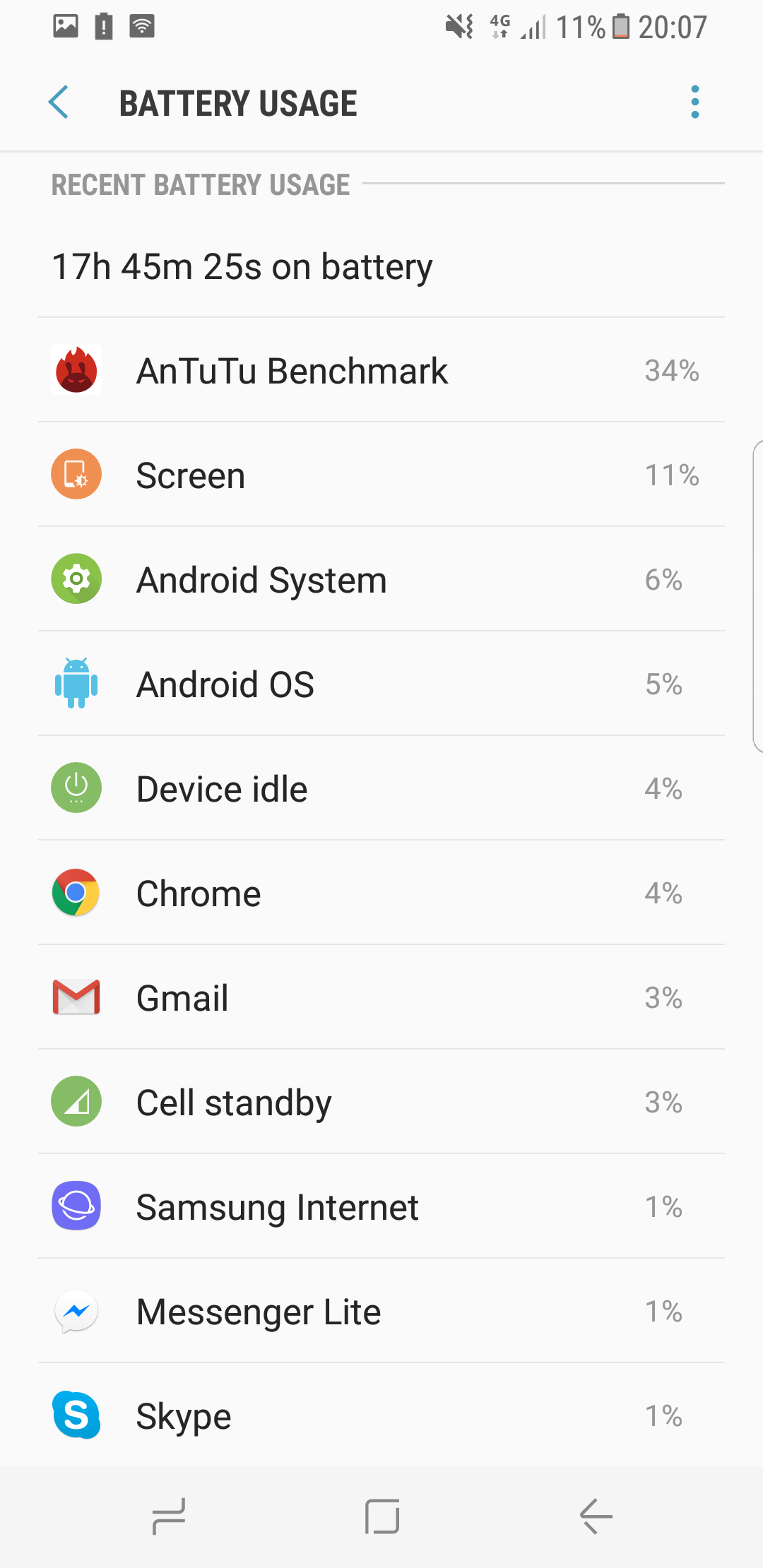Open Messenger Lite battery details

(381, 1311)
